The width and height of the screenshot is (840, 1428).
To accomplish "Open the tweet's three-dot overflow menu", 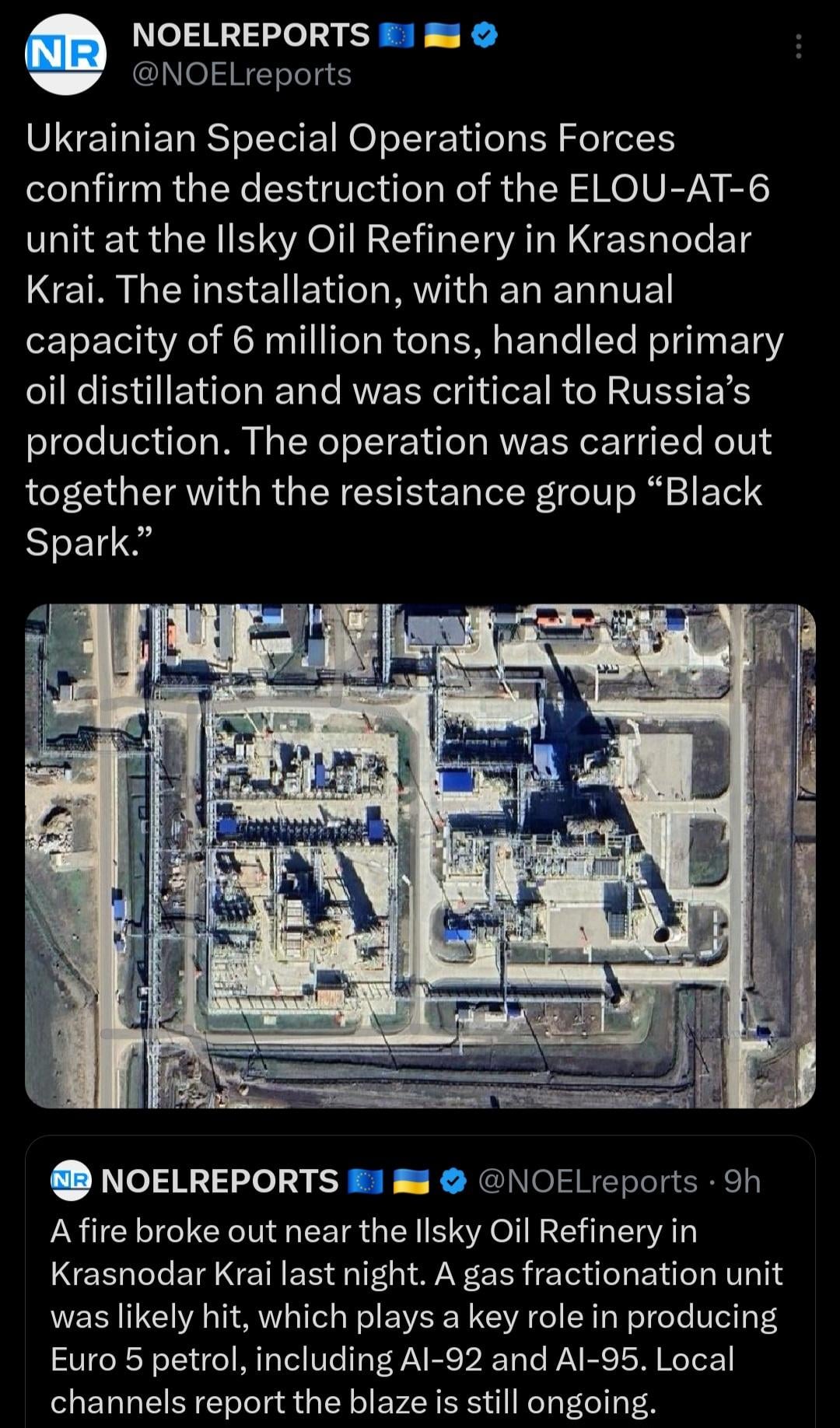I will point(798,47).
